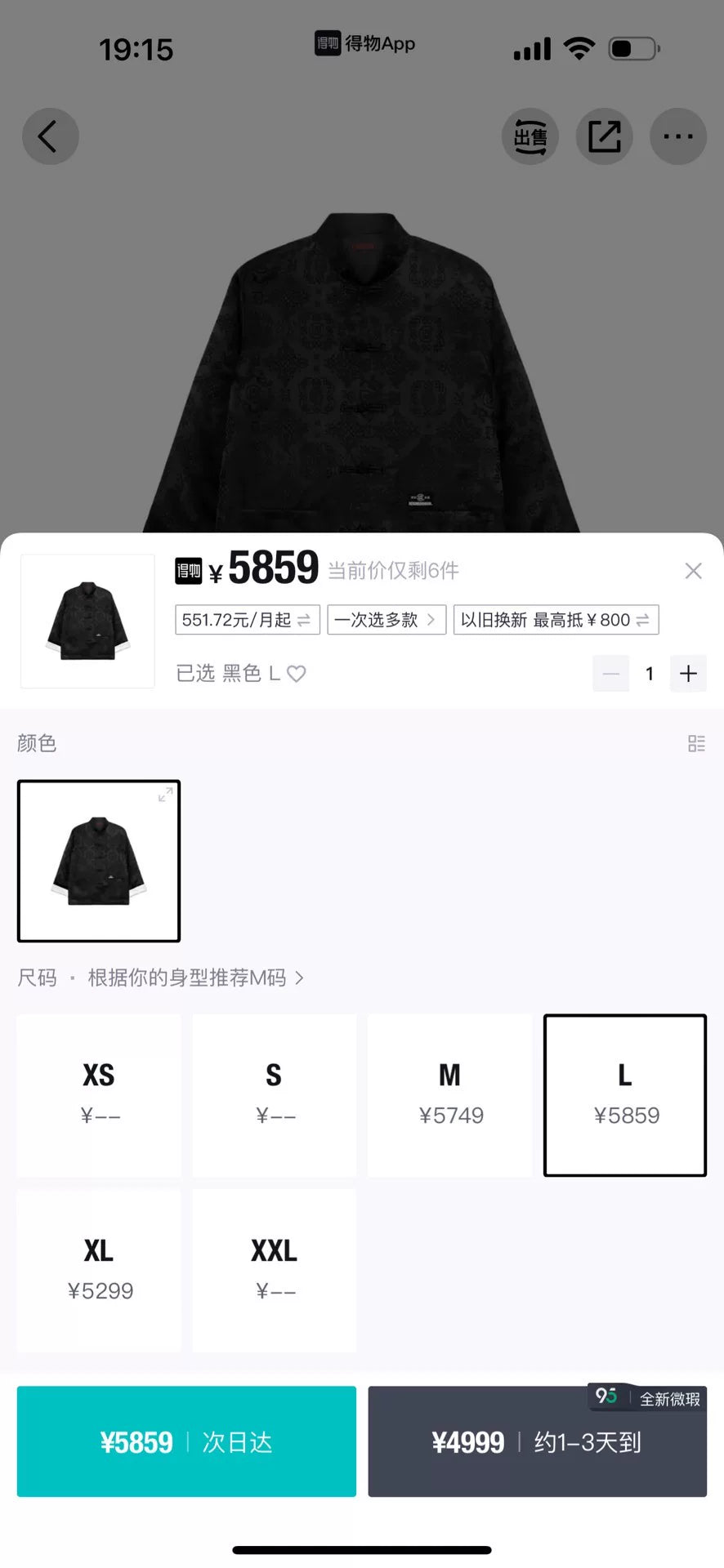Select size M priced ¥5749
The image size is (724, 1568).
pos(449,1094)
